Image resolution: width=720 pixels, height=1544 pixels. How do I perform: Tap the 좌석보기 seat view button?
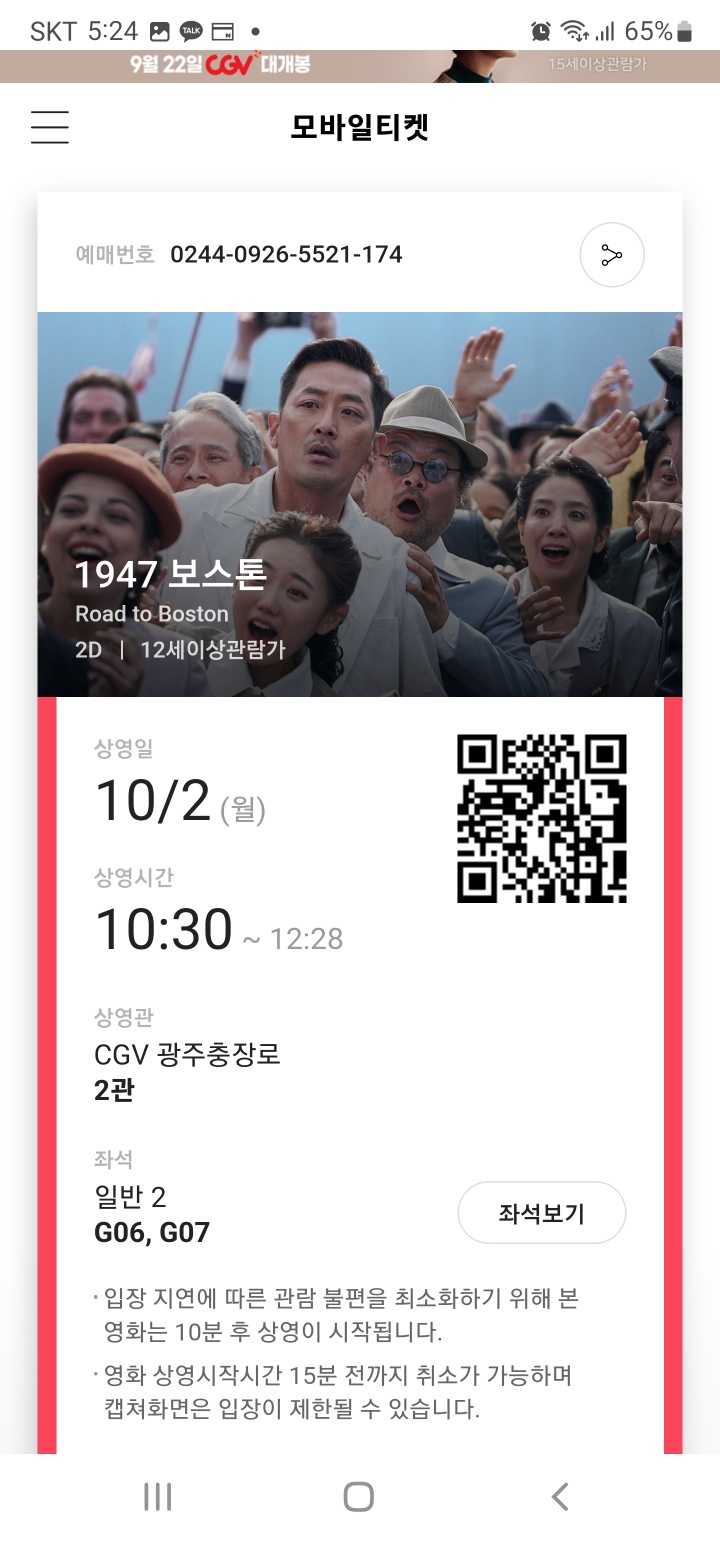click(x=541, y=1213)
